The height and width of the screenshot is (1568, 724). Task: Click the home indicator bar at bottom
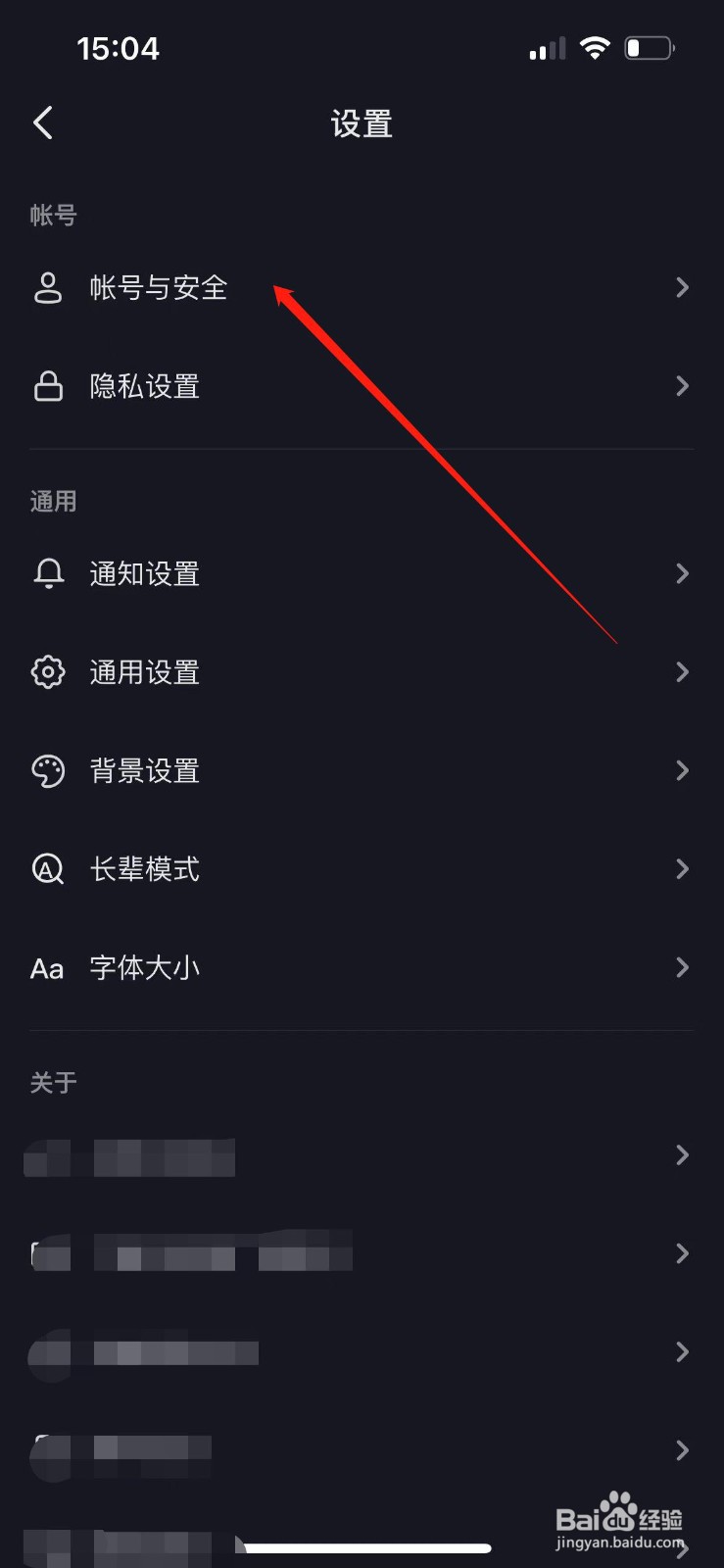[x=362, y=1547]
